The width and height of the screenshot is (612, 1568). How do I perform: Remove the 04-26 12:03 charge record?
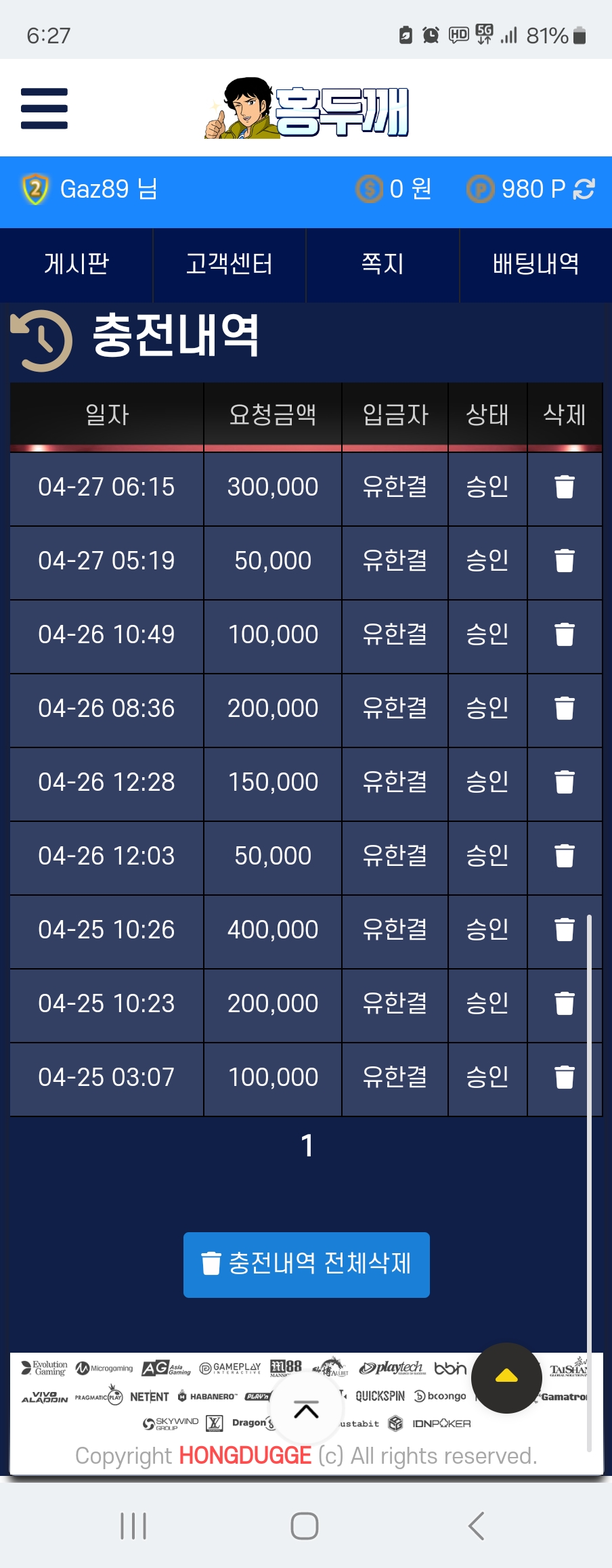click(564, 856)
